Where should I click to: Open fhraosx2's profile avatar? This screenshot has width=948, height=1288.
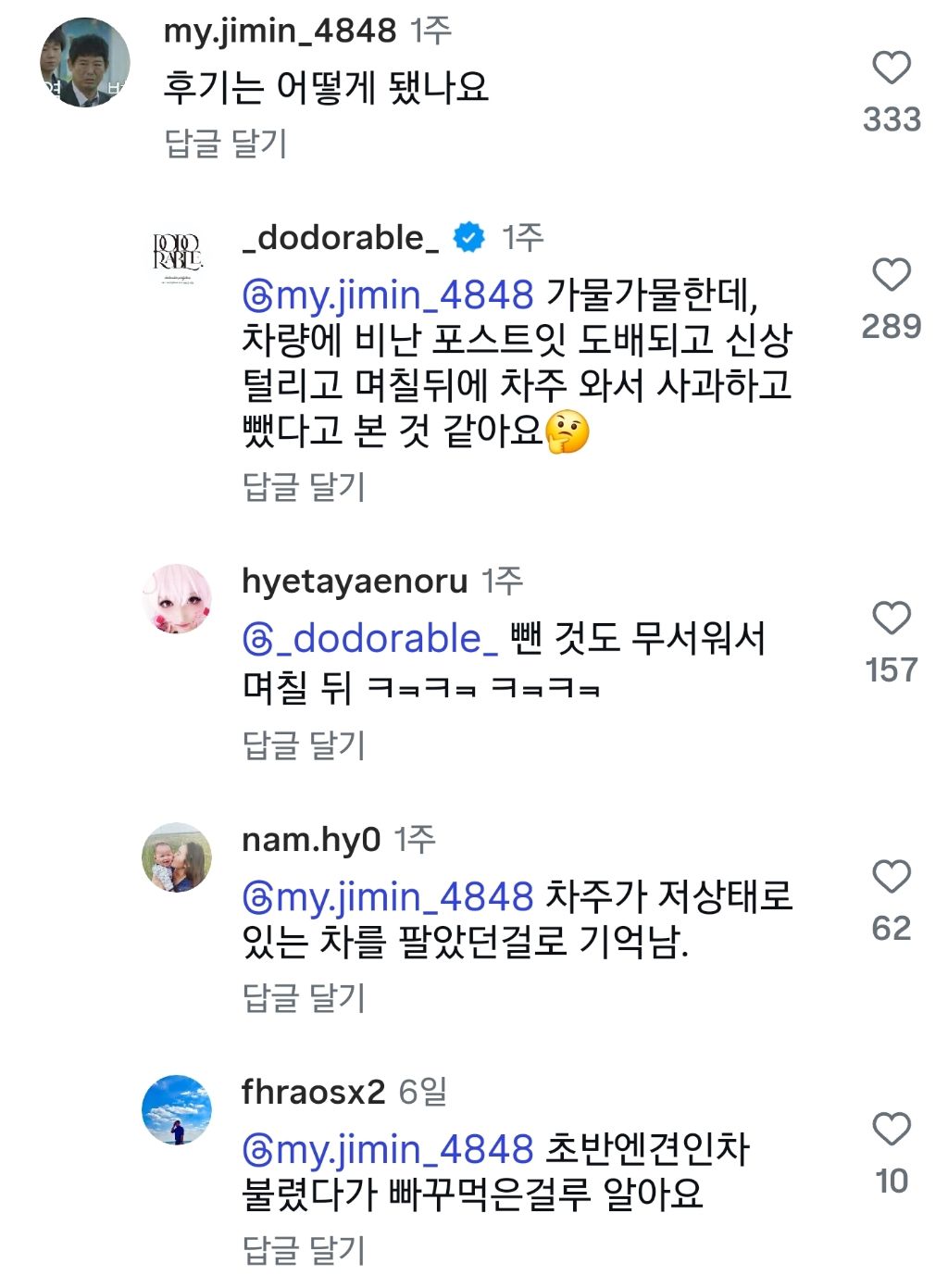tap(177, 1110)
